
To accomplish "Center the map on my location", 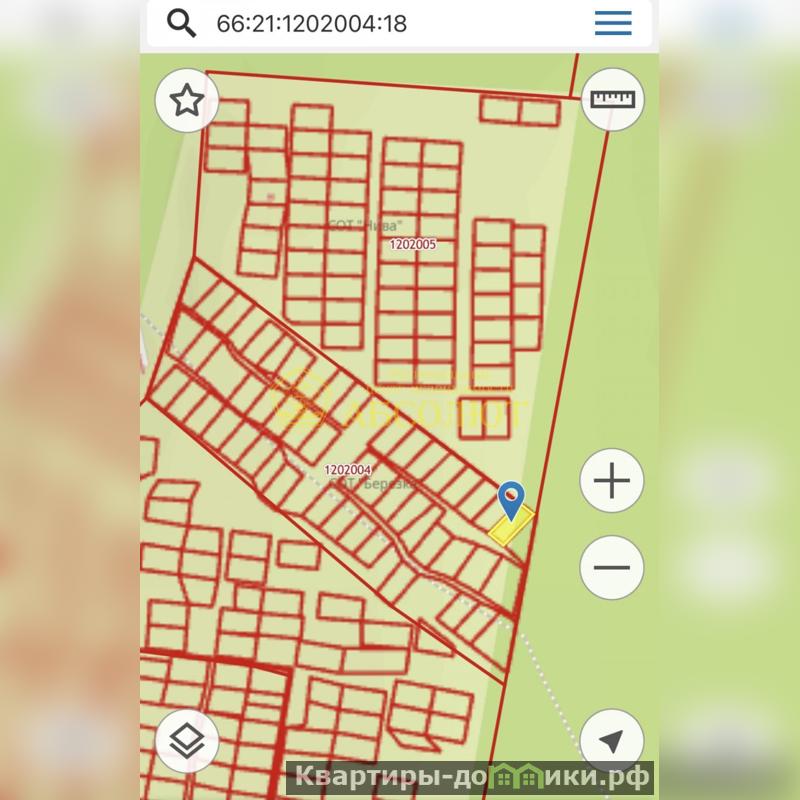I will (x=612, y=741).
